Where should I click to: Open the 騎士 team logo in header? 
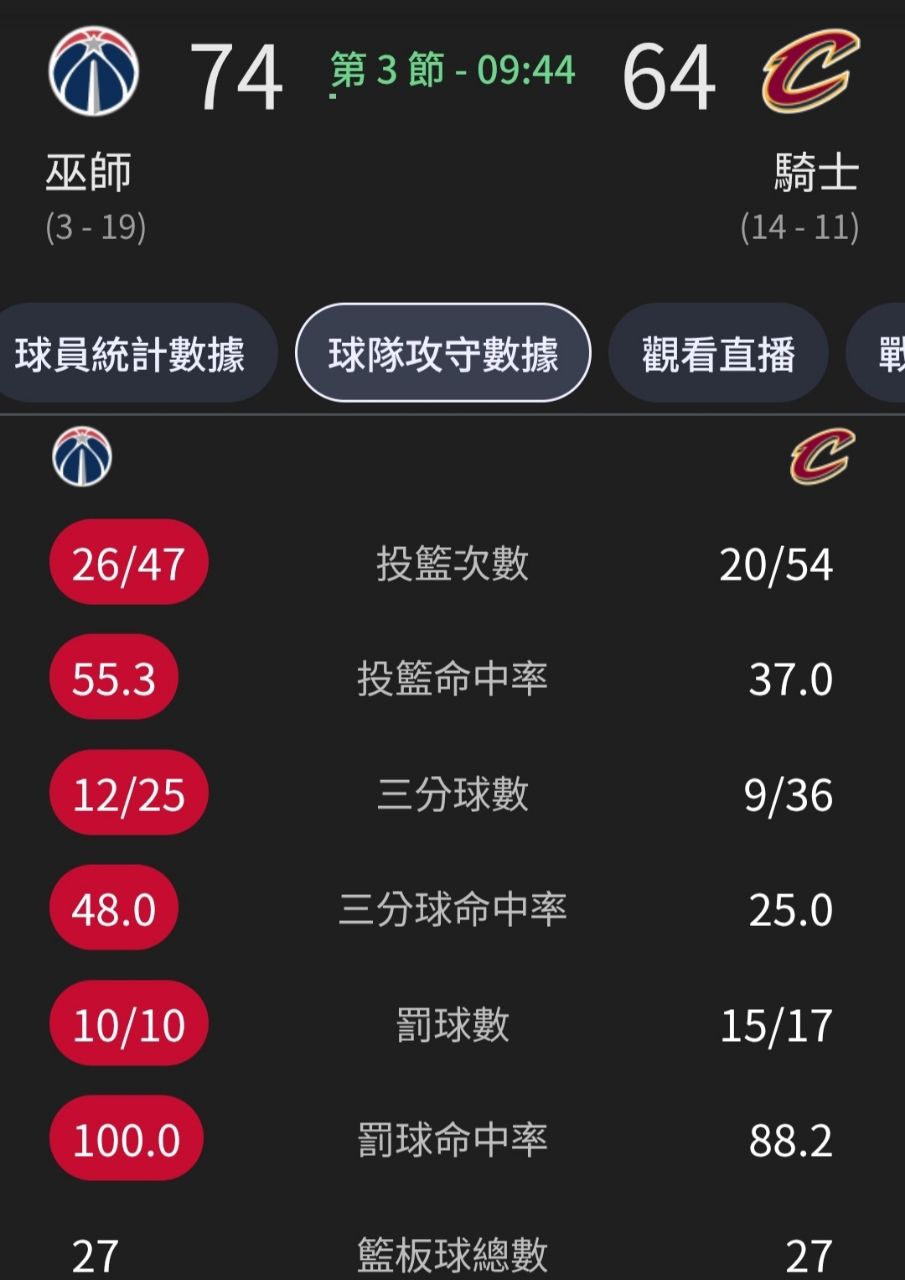(810, 72)
